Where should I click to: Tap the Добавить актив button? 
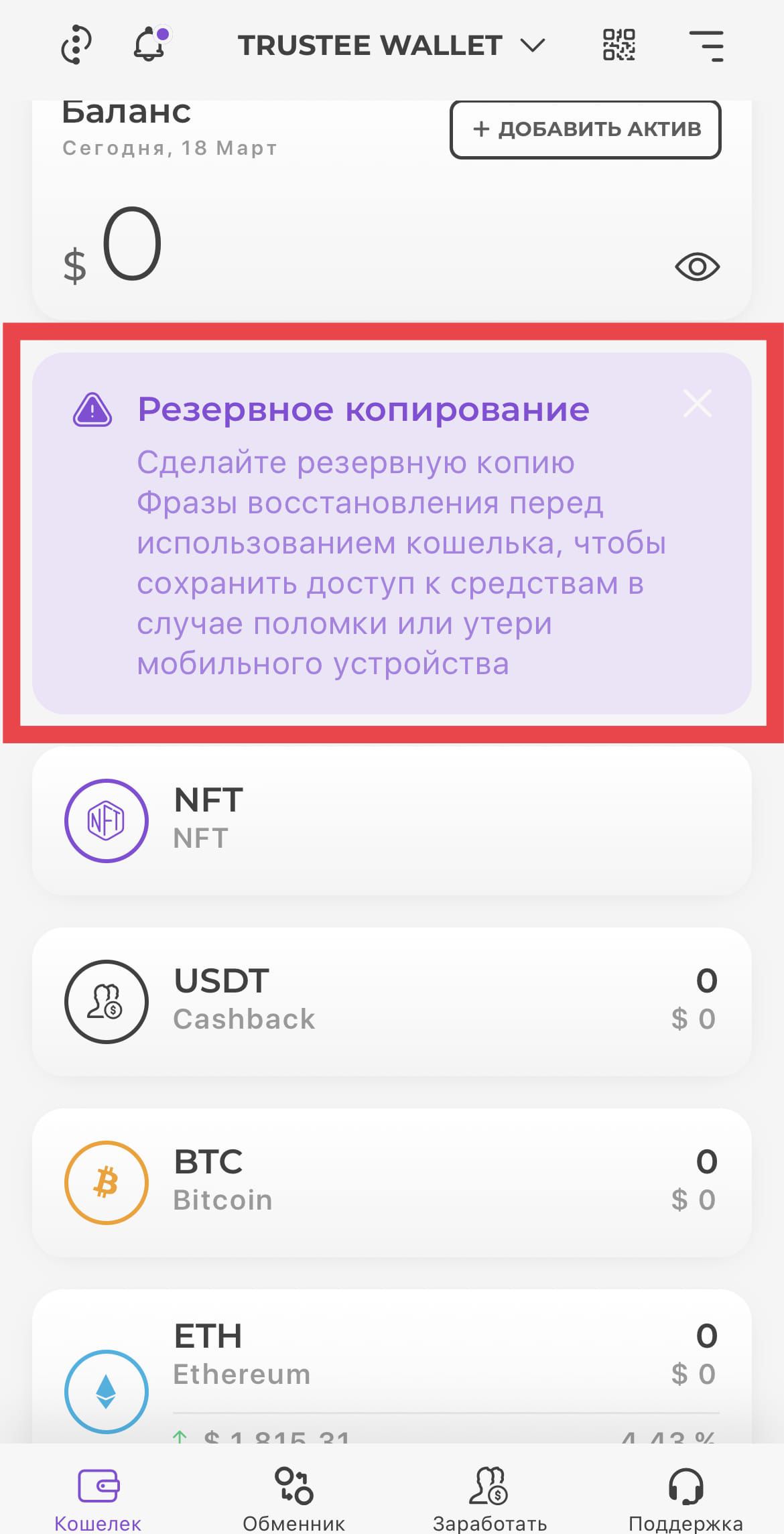point(586,129)
